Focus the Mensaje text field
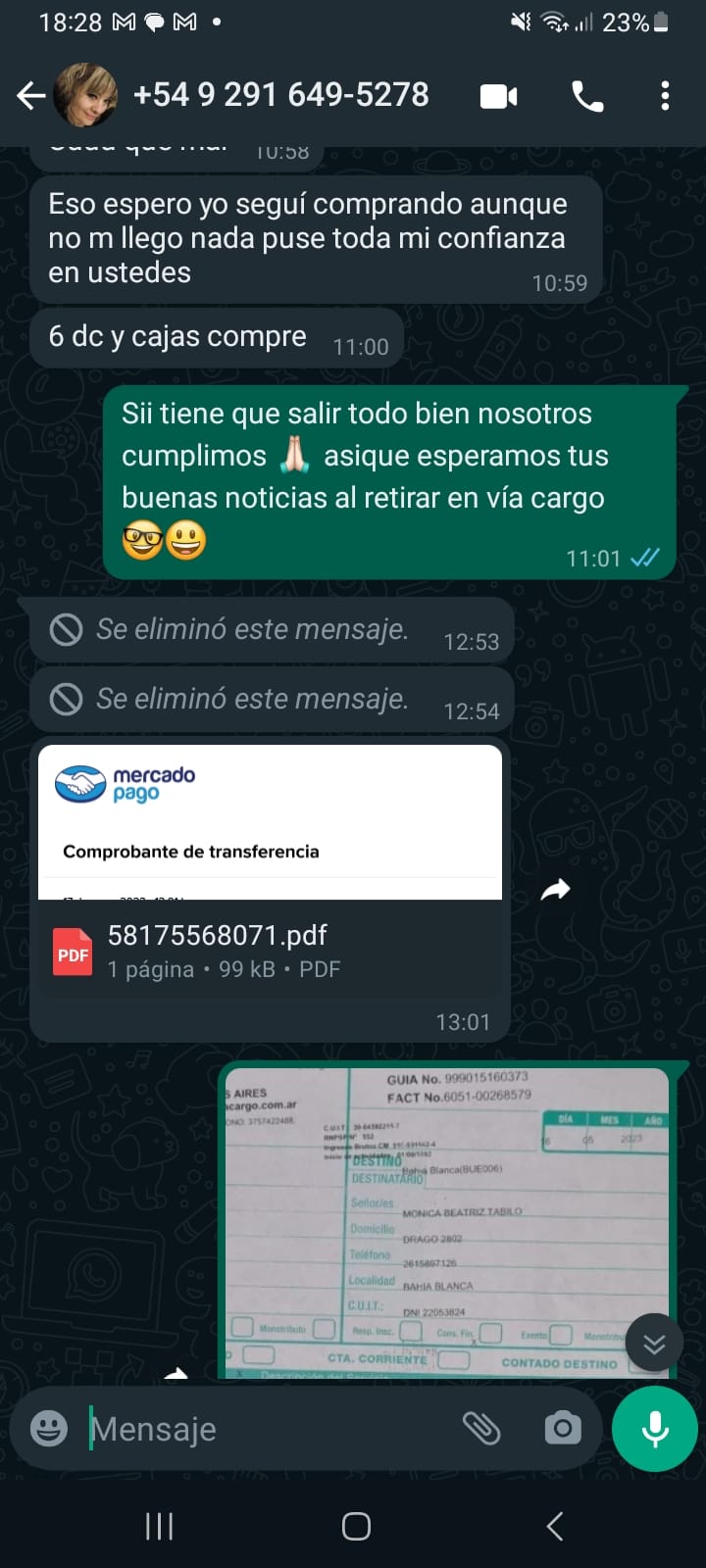The width and height of the screenshot is (706, 1568). tap(265, 1429)
